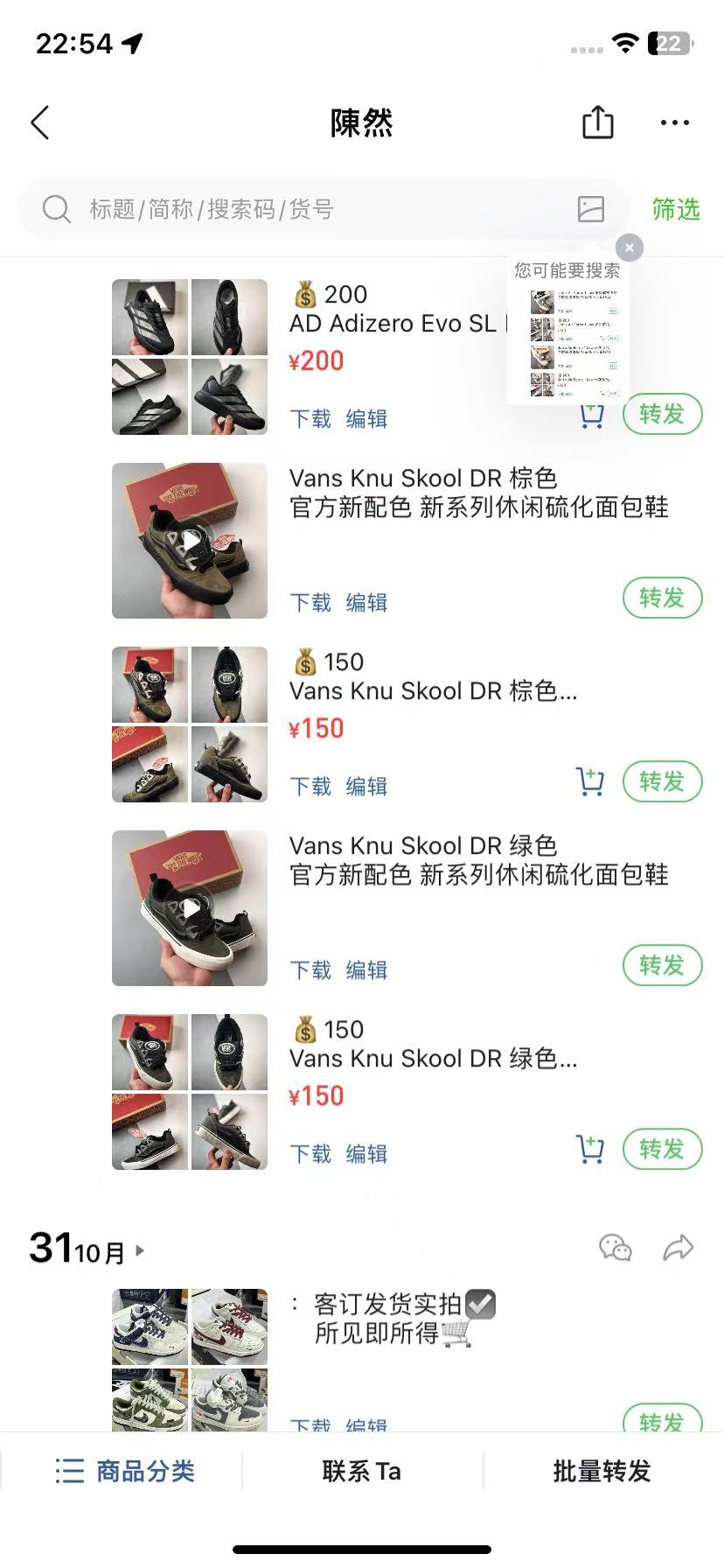The width and height of the screenshot is (724, 1568).
Task: Download the AD Adizero Evo SL images
Action: (310, 419)
